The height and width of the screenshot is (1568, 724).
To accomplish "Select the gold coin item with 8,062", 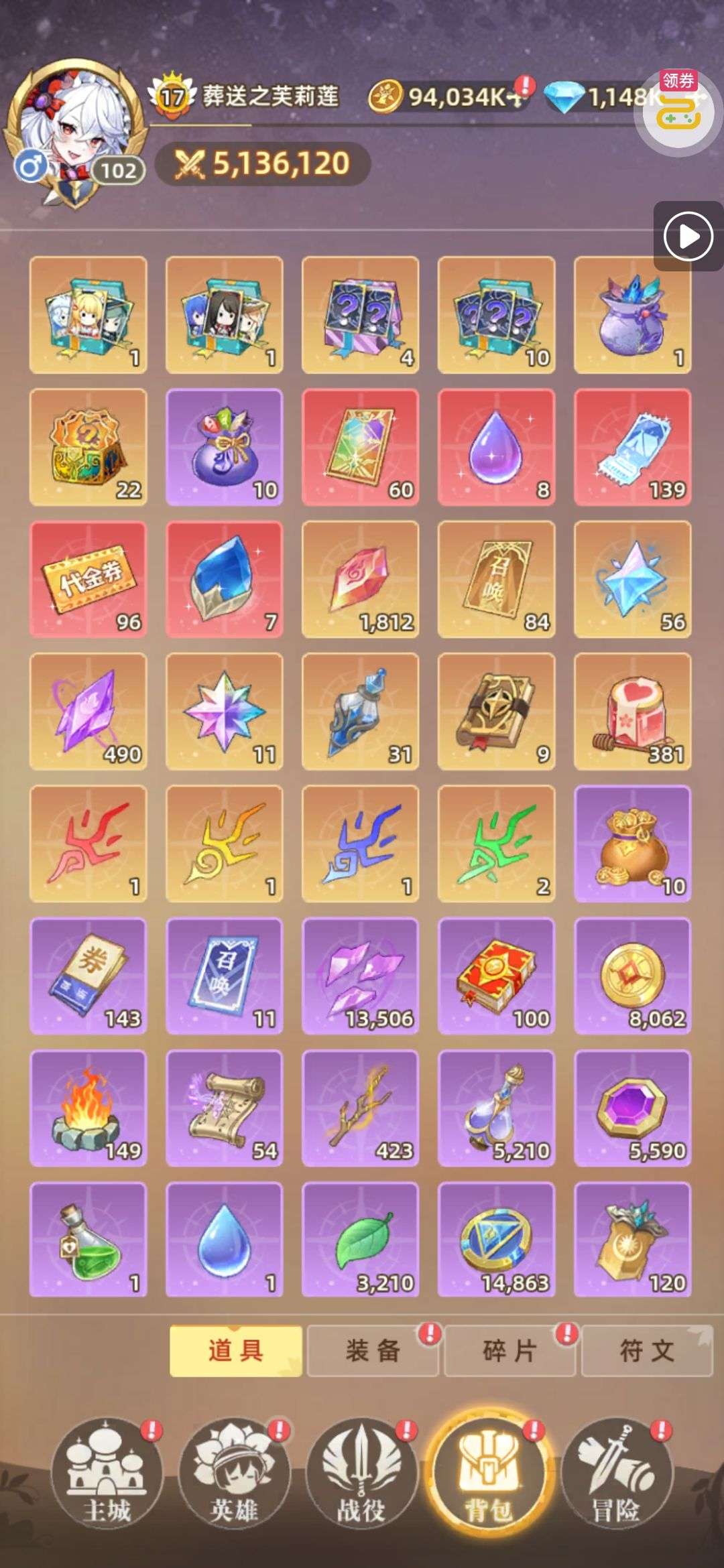I will click(632, 976).
